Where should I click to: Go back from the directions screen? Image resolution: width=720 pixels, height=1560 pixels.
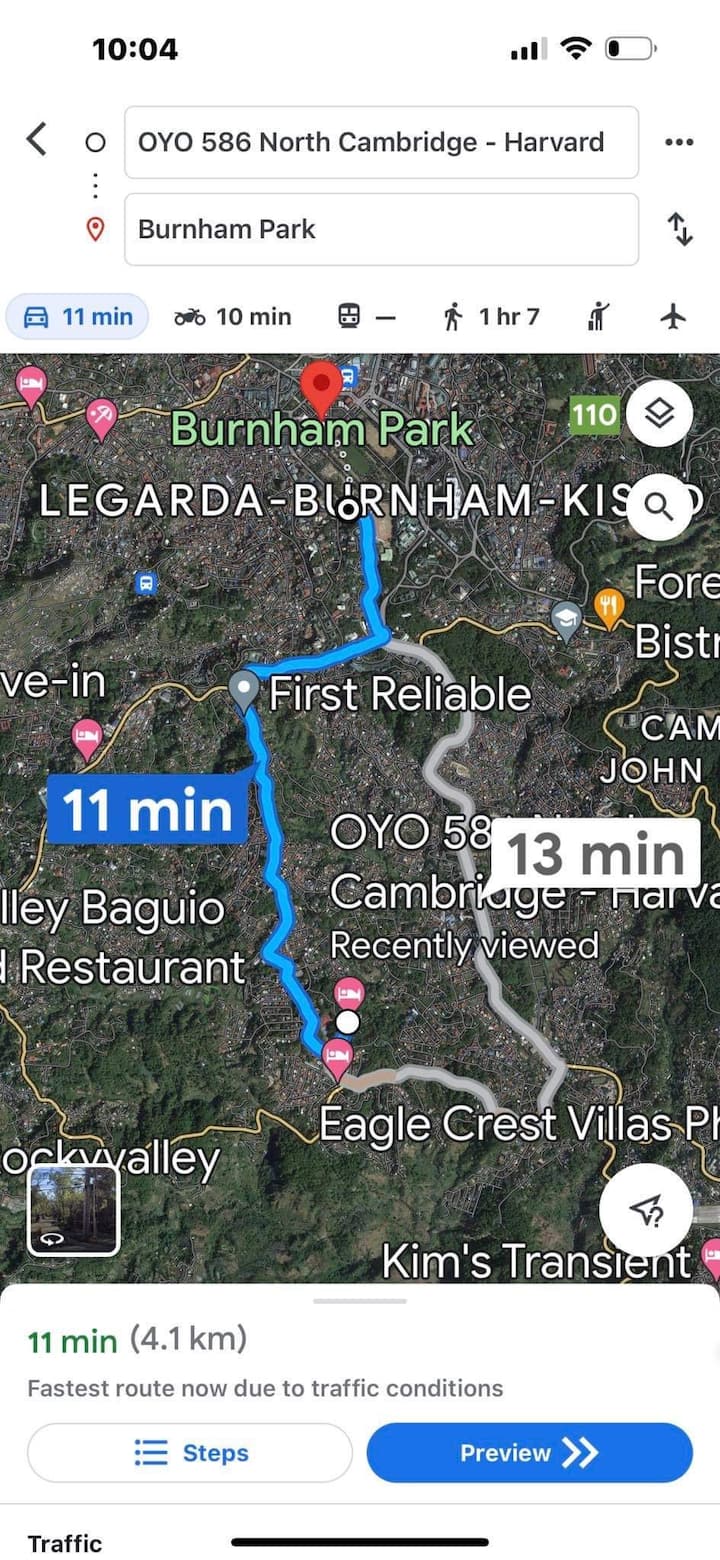click(x=37, y=140)
